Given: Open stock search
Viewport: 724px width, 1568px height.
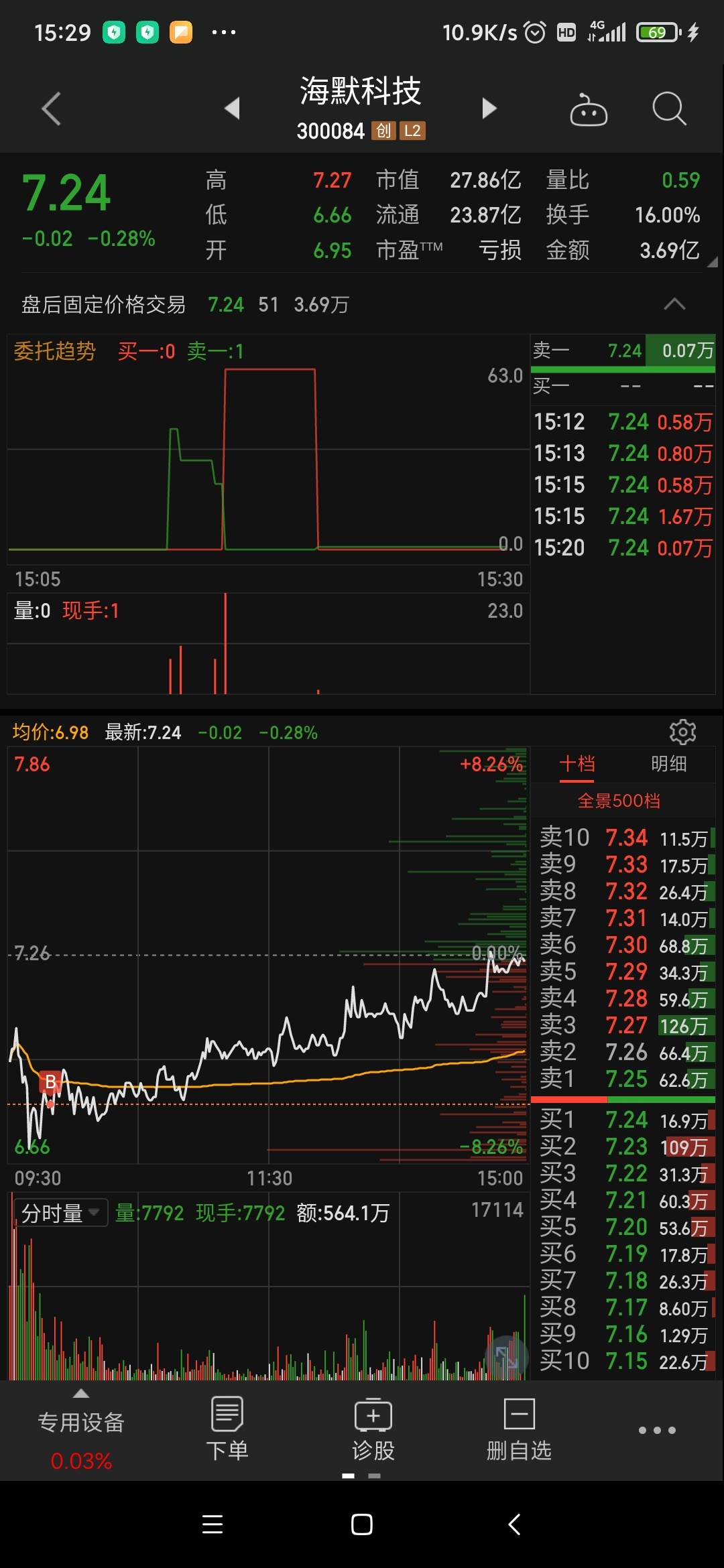Looking at the screenshot, I should (x=669, y=109).
